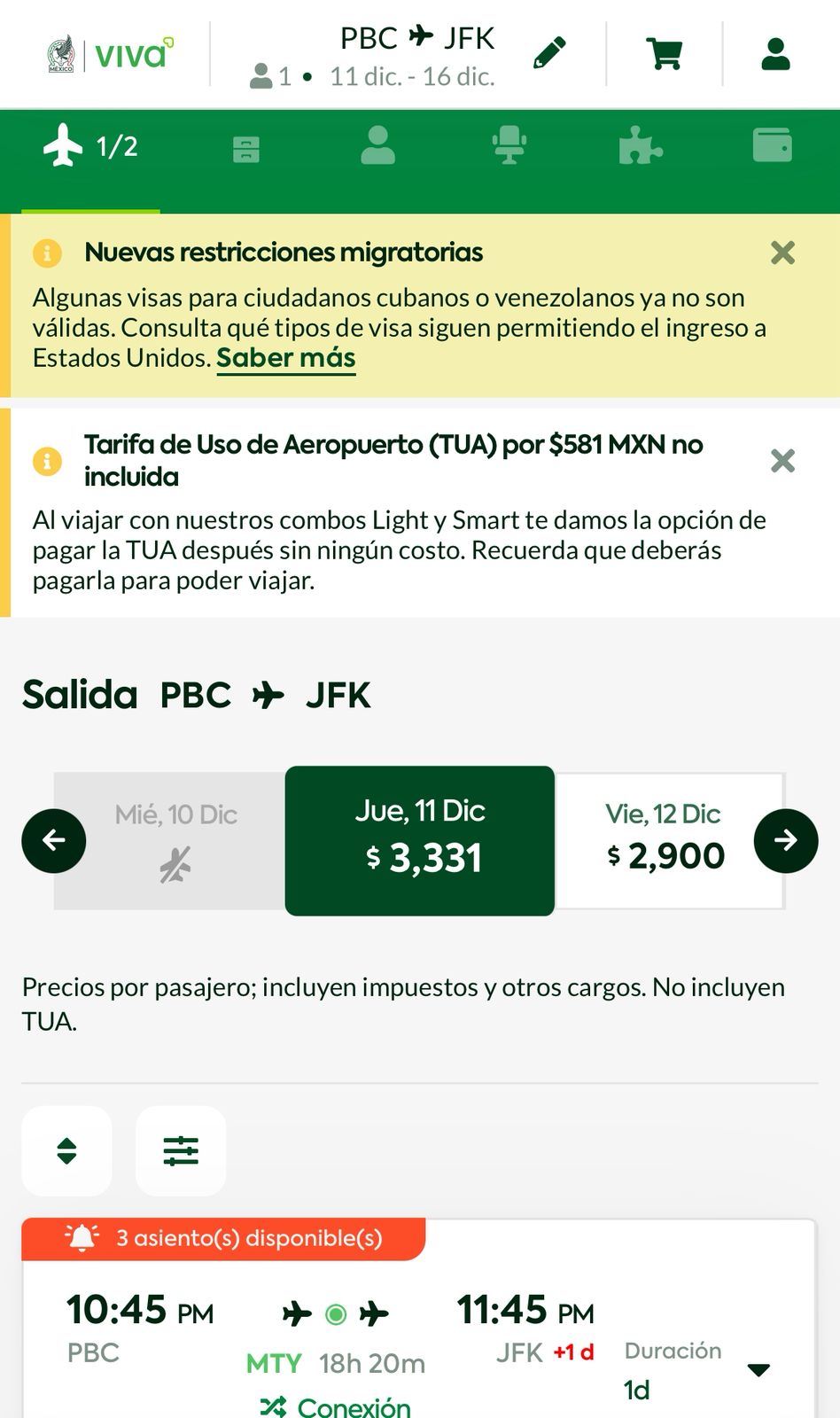Dismiss the migratory restrictions notice
This screenshot has height=1418, width=840.
pos(782,253)
